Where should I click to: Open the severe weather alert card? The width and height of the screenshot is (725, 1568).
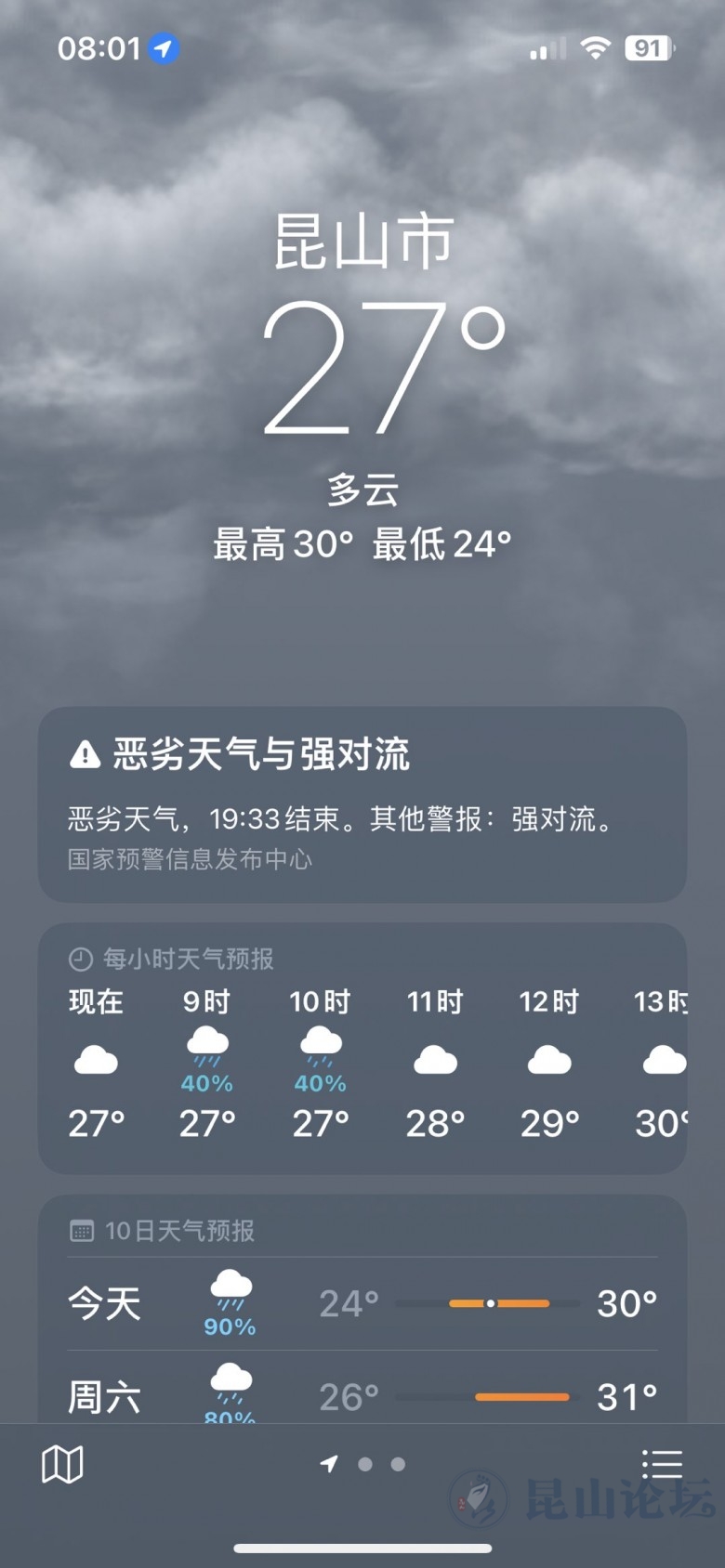click(x=362, y=804)
